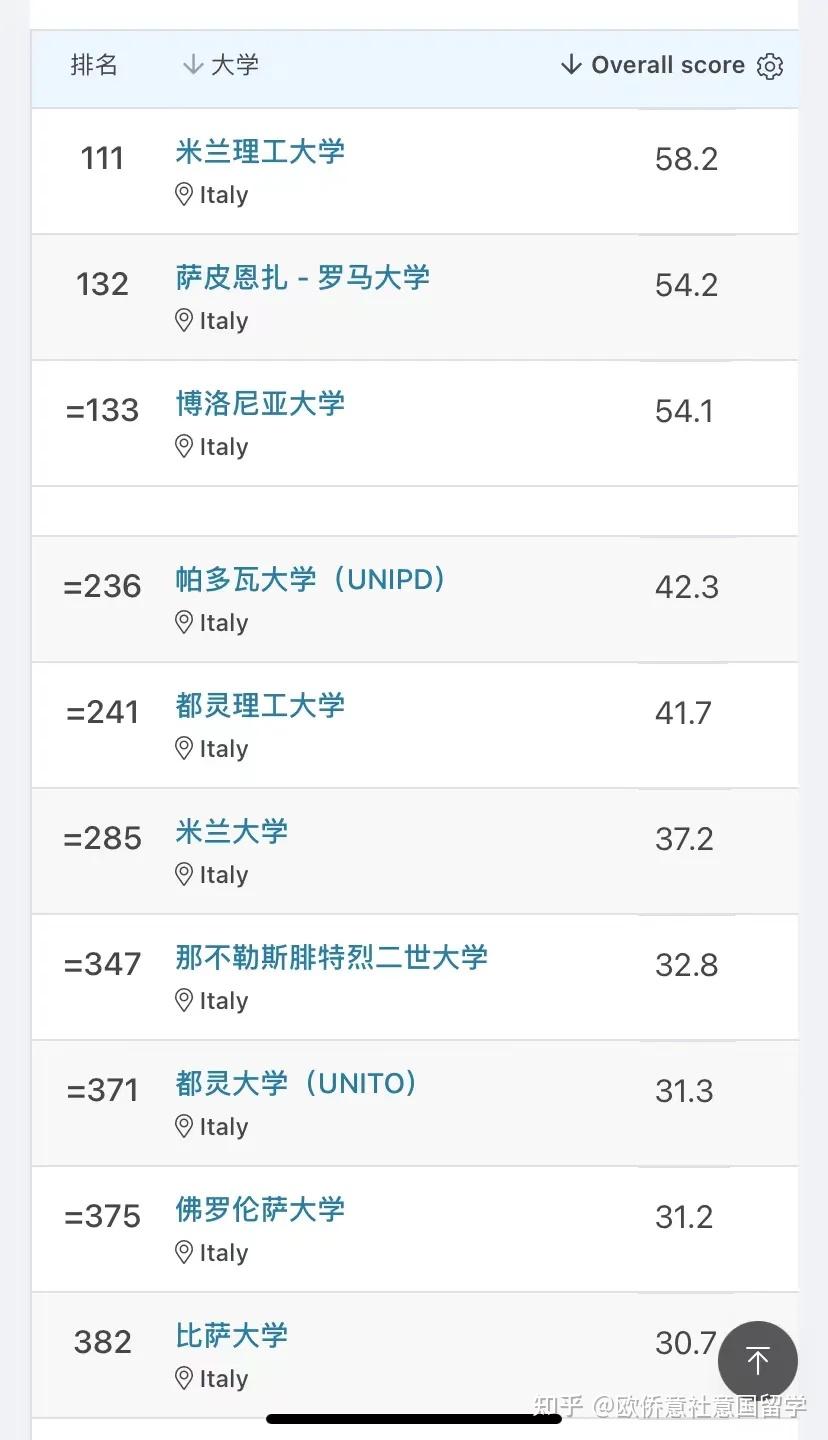Open the 那不勒斯腓特烈二世大学 link
Viewport: 828px width, 1440px height.
(332, 957)
